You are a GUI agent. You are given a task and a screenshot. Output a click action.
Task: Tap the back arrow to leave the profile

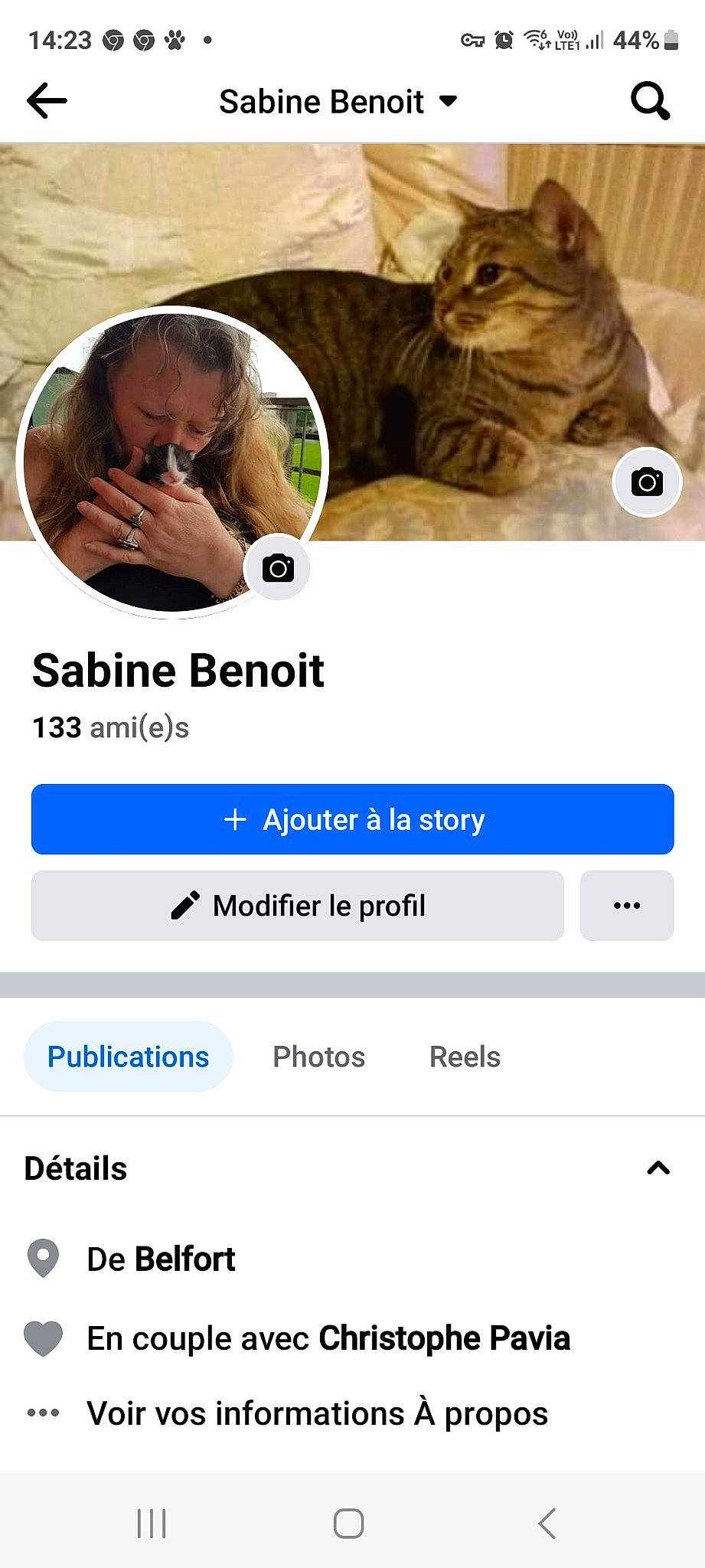click(x=45, y=100)
